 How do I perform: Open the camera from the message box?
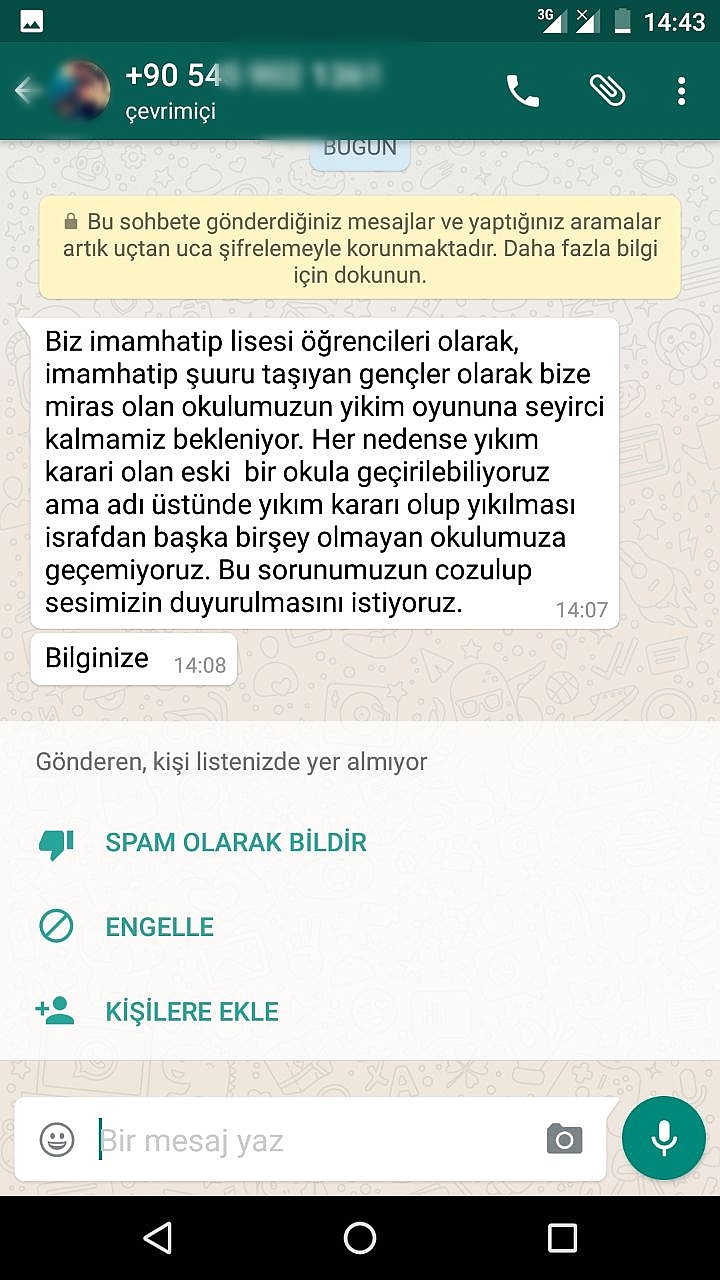[564, 1139]
